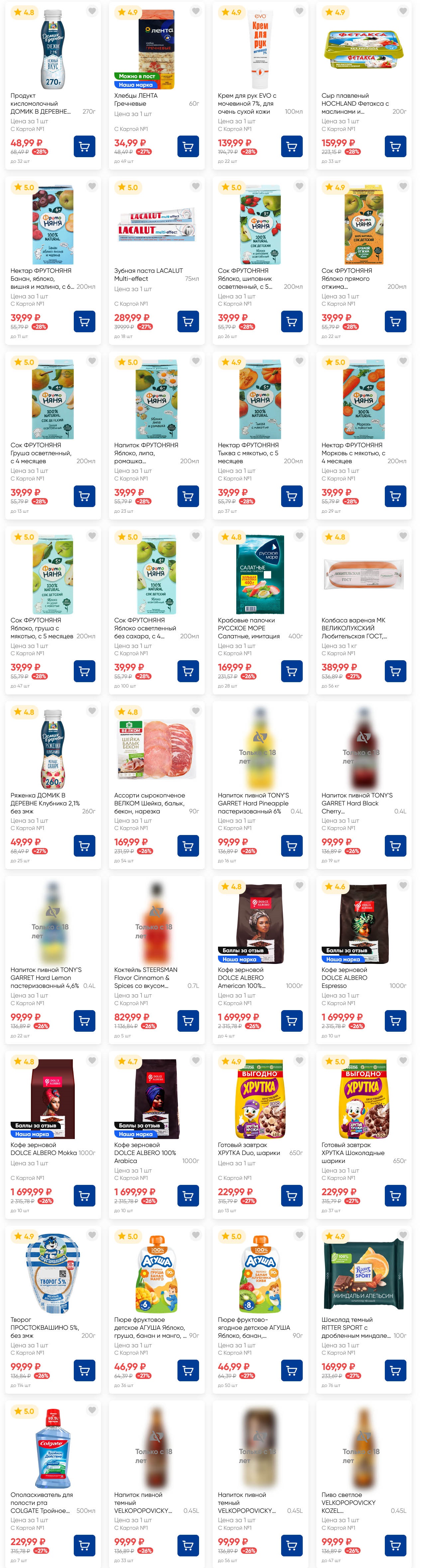The height and width of the screenshot is (1568, 436).
Task: Add Ассорти сырокопченое ВЕЛКОМ to cart
Action: 187,846
